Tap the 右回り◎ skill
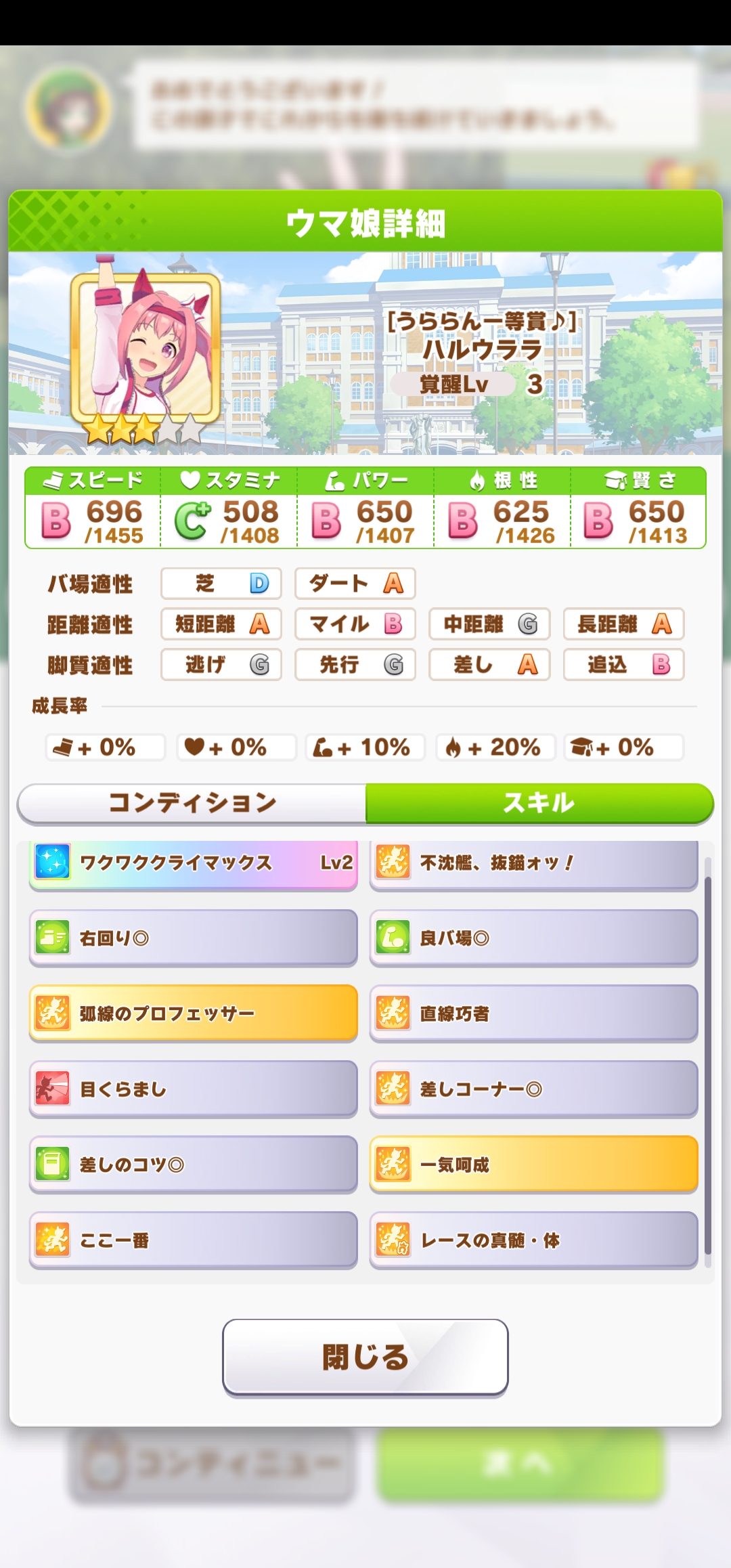The height and width of the screenshot is (1568, 731). 194,938
